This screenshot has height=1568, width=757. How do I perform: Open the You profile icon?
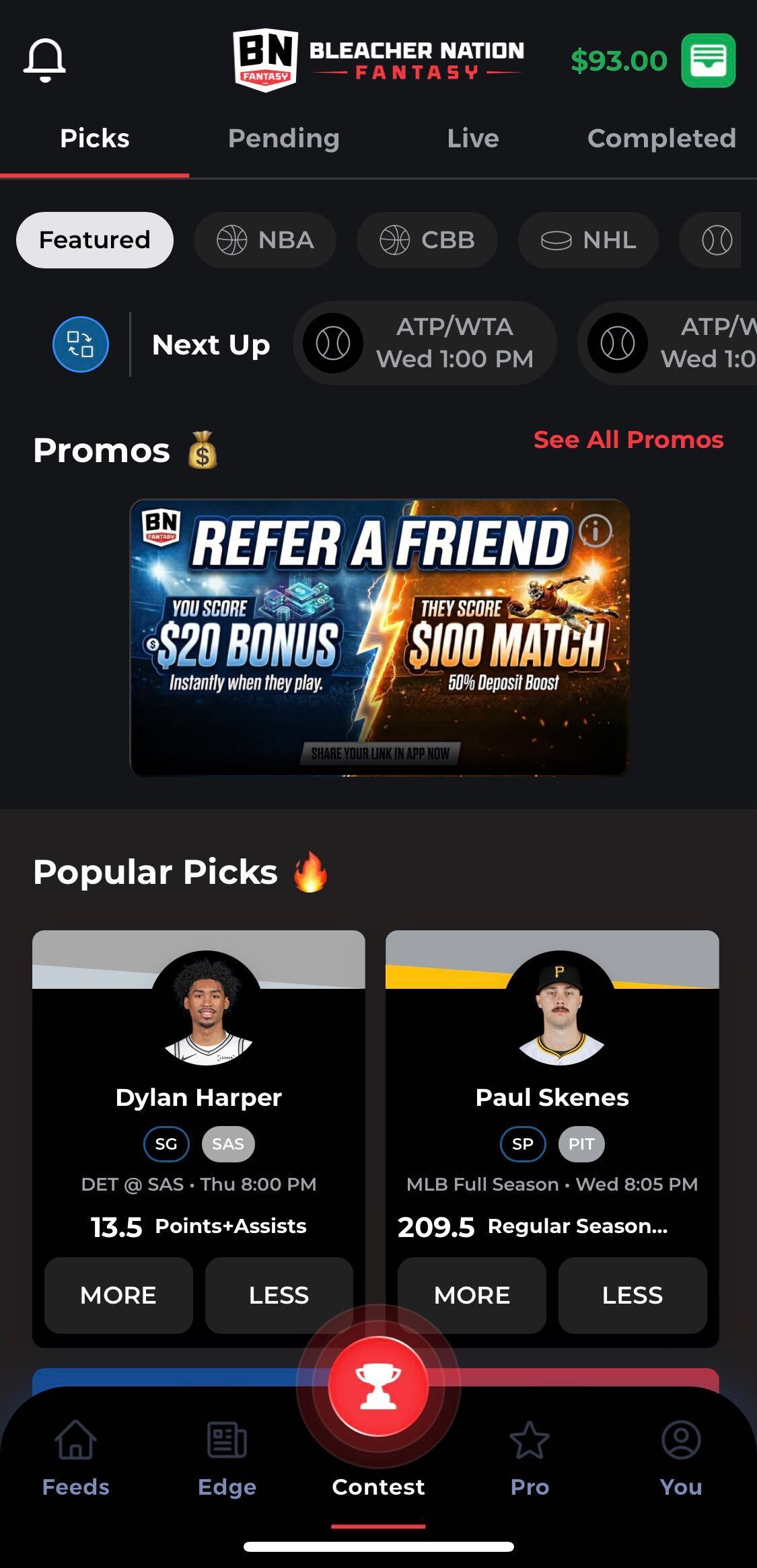point(681,1450)
